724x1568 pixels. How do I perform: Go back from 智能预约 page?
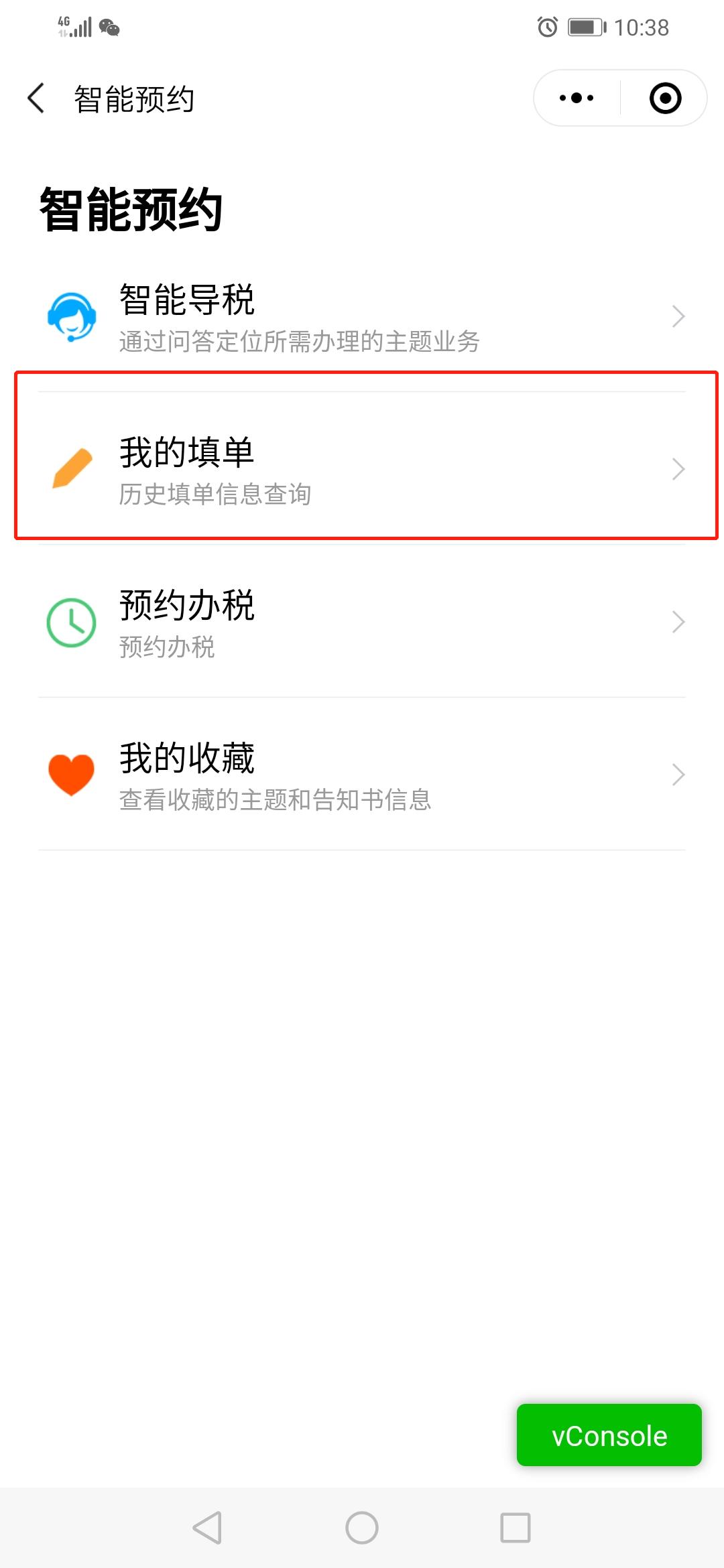click(37, 99)
